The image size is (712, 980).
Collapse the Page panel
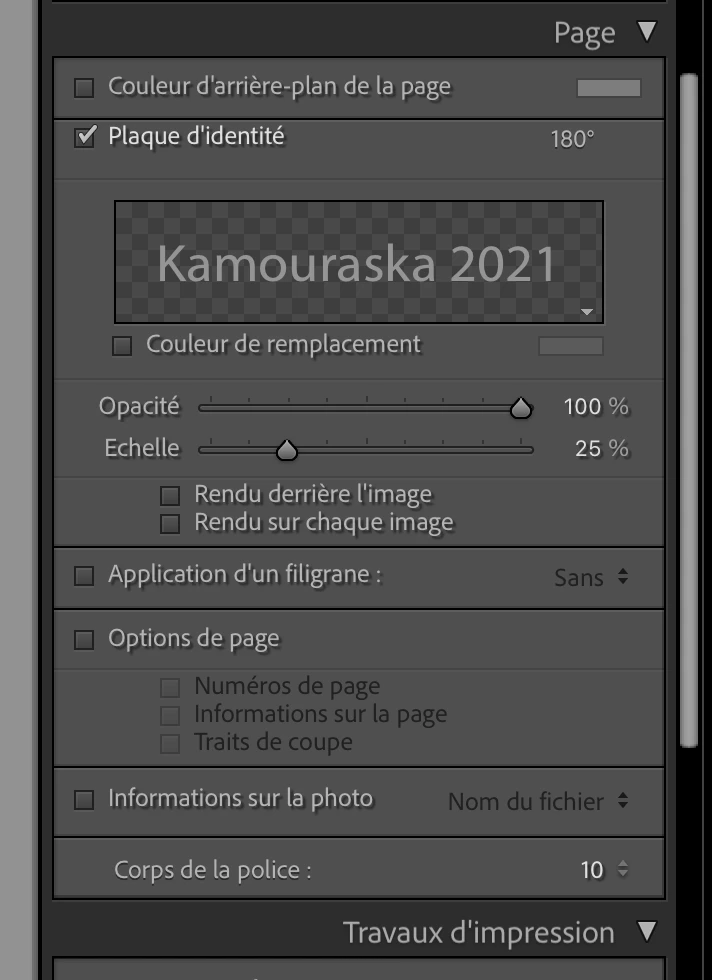click(x=647, y=32)
